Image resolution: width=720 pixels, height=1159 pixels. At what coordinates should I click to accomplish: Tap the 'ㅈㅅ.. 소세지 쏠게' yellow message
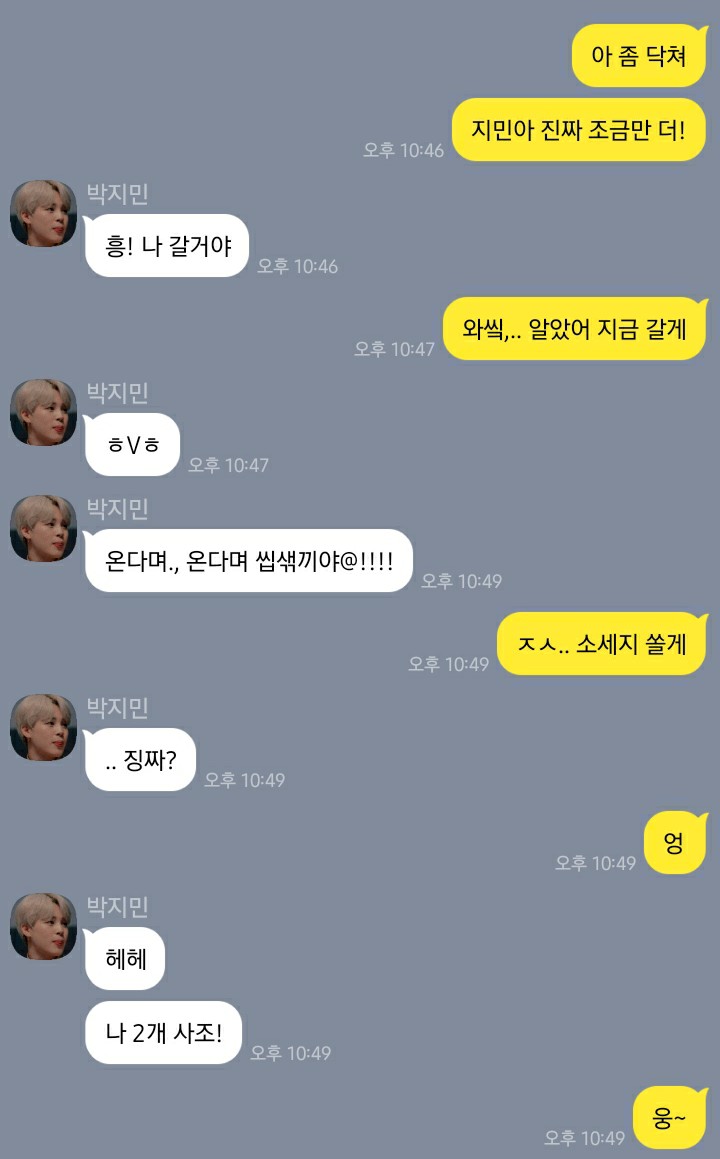tap(600, 645)
